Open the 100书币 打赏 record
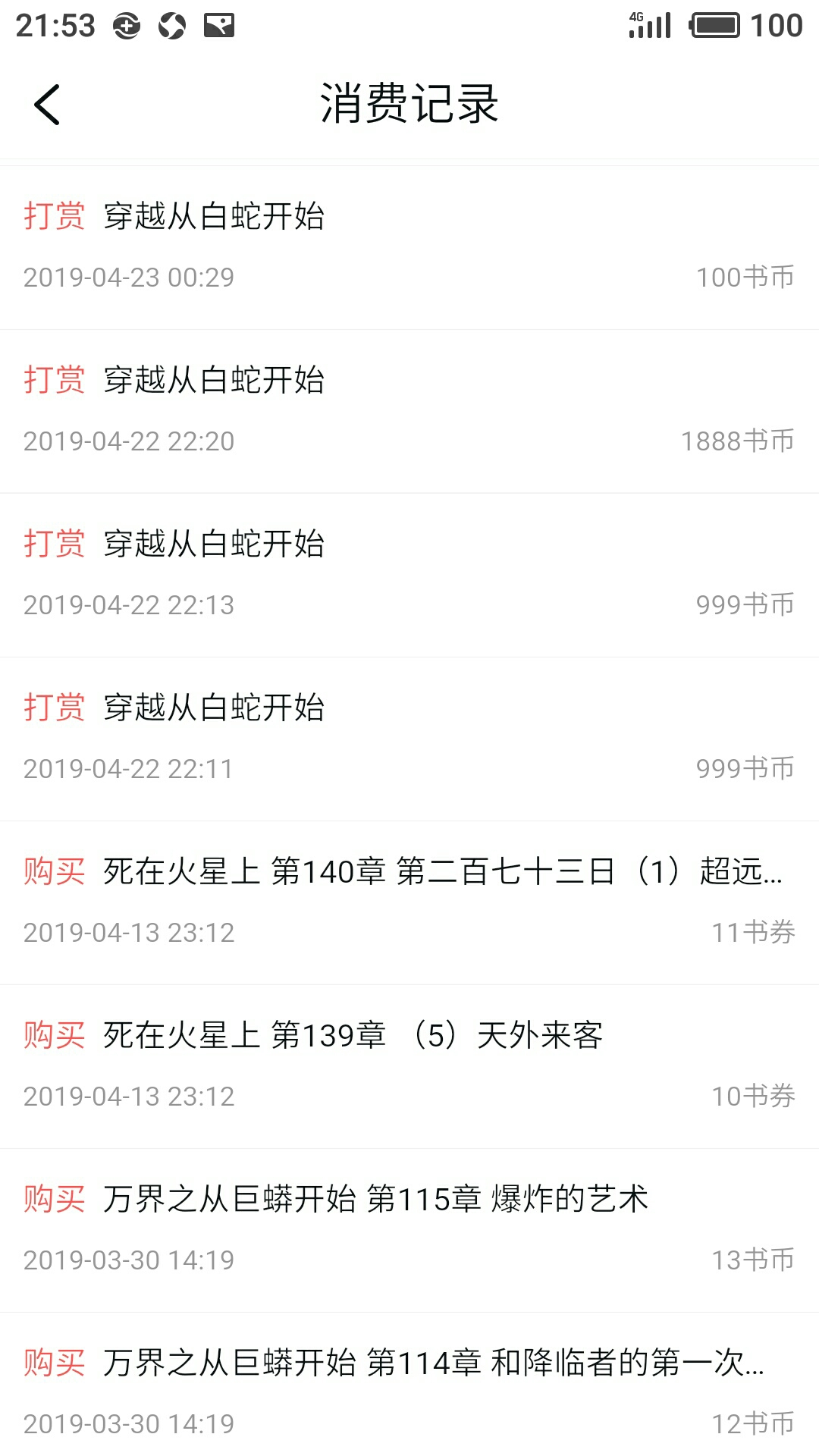The height and width of the screenshot is (1456, 819). (409, 248)
